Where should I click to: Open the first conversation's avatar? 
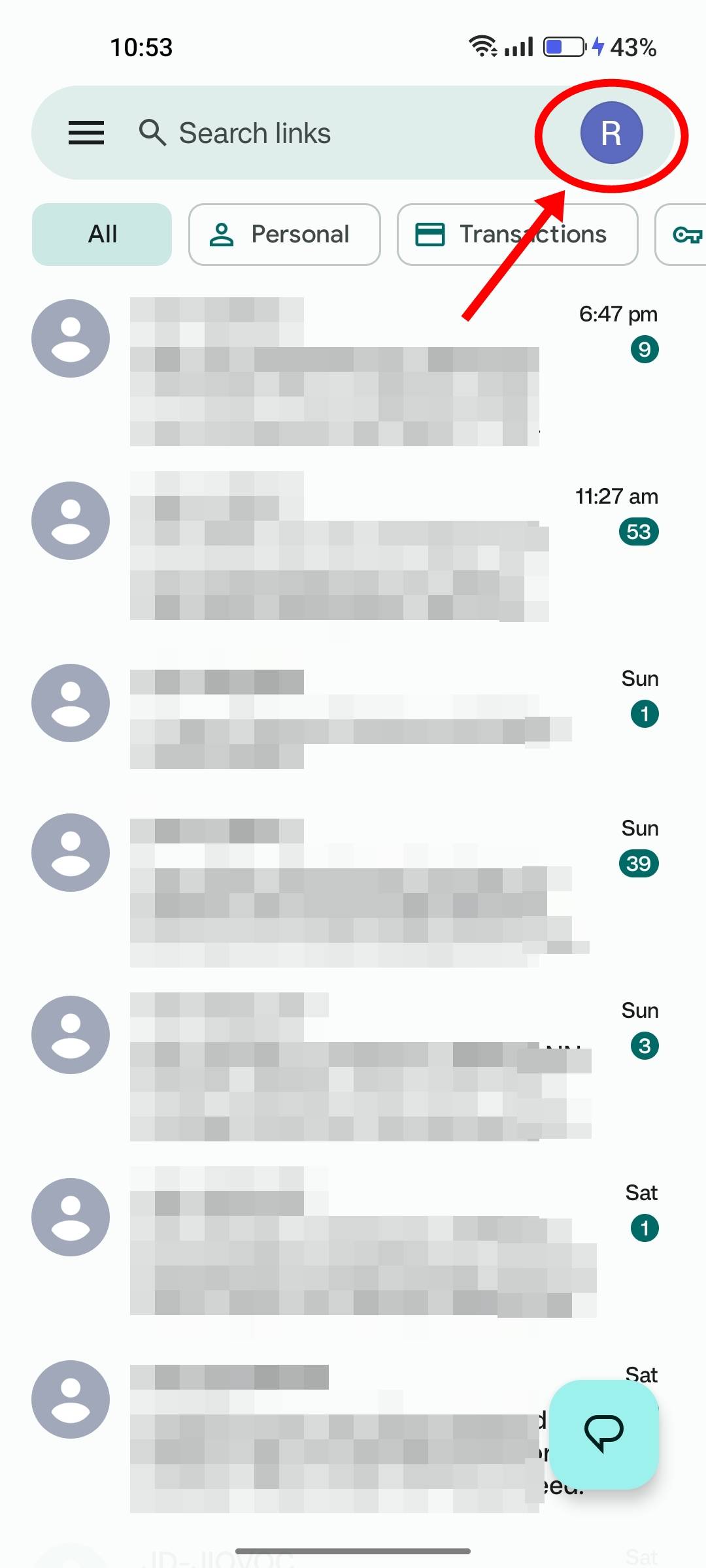click(70, 337)
